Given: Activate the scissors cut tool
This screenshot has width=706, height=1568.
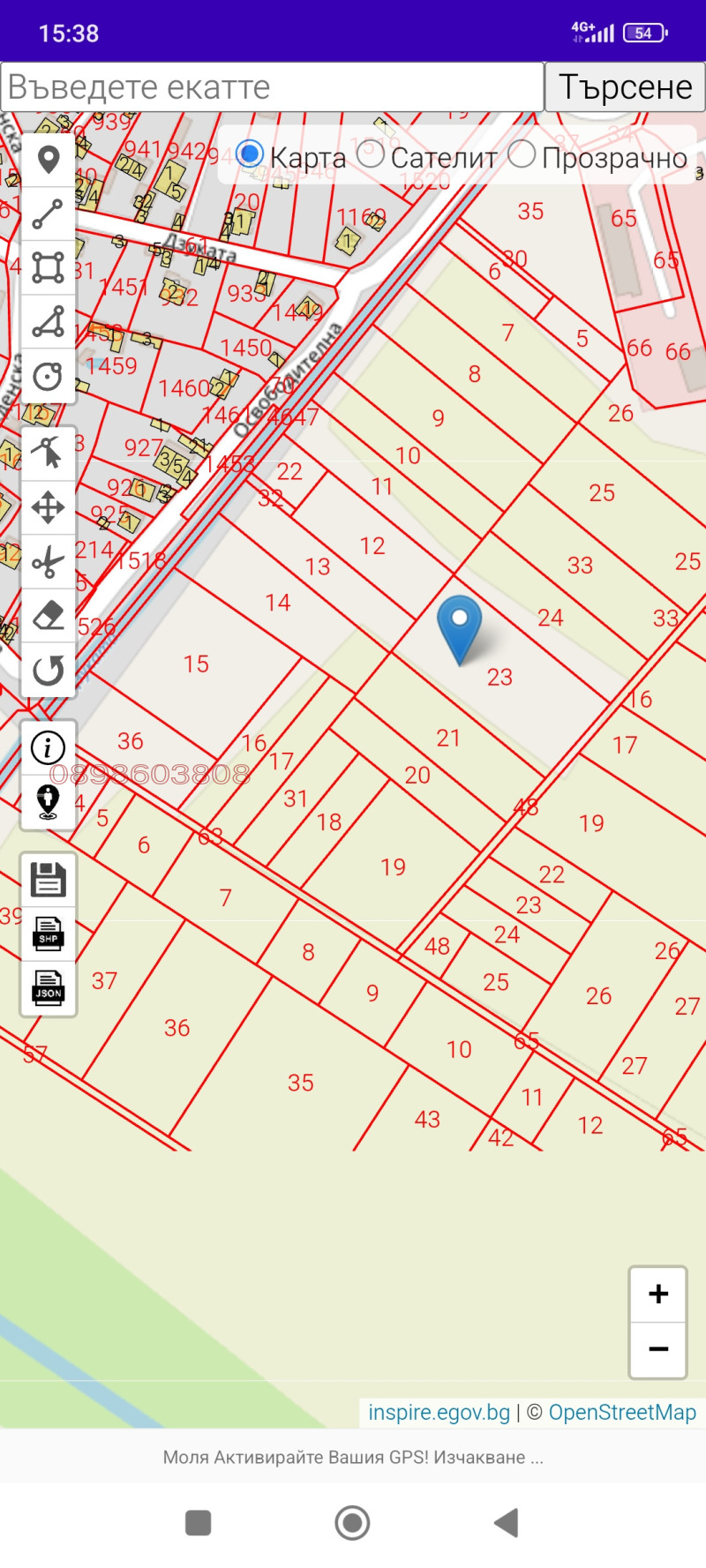Looking at the screenshot, I should coord(48,562).
